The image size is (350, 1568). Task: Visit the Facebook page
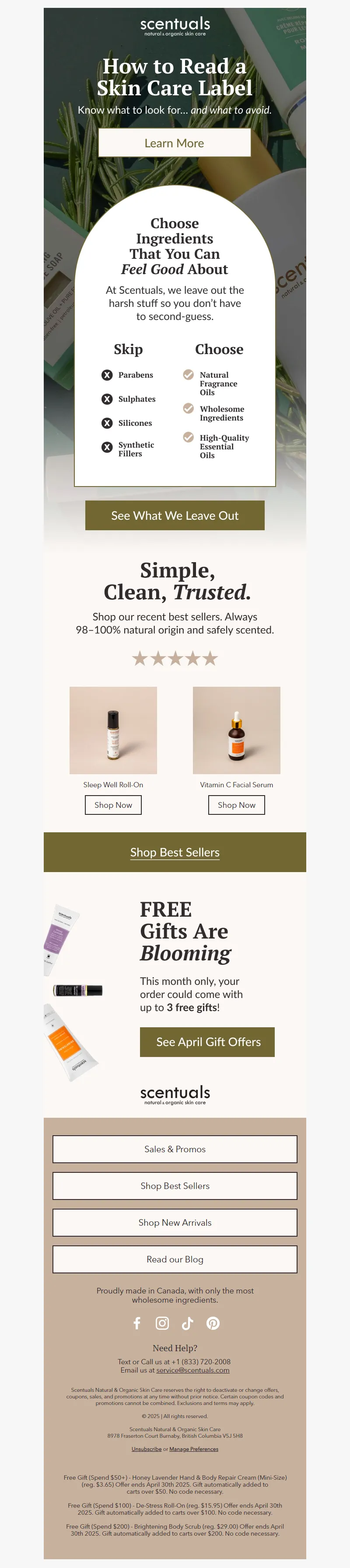(x=137, y=1323)
